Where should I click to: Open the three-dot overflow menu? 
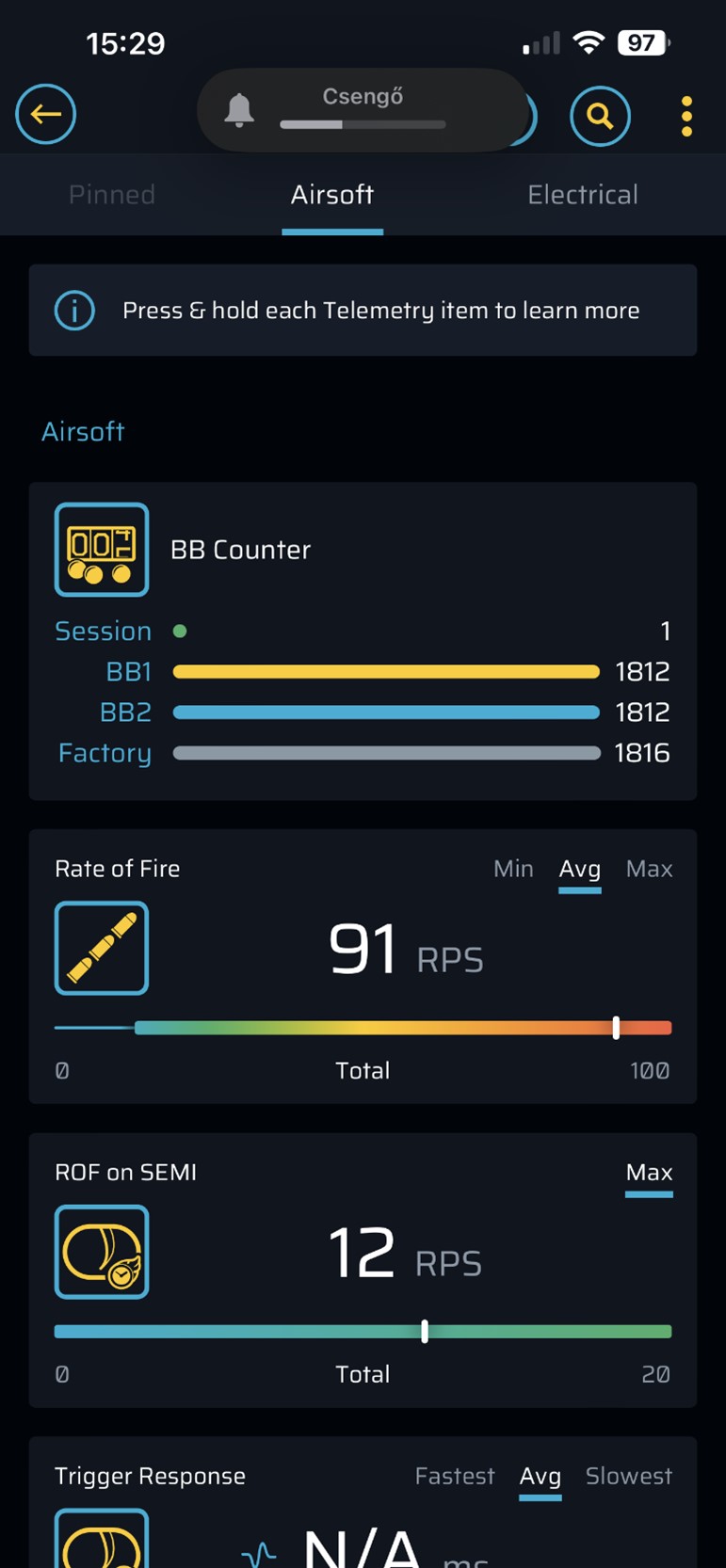coord(686,116)
